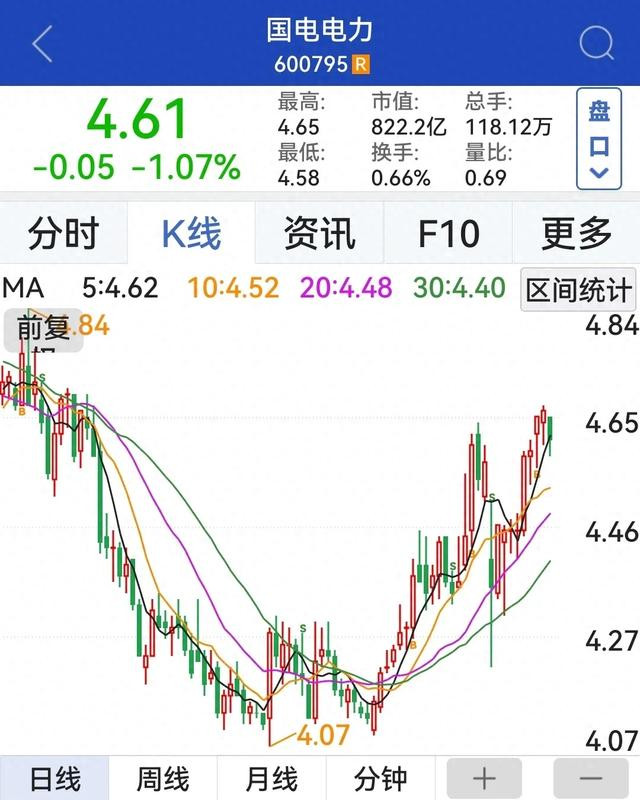Viewport: 640px width, 800px height.
Task: Open the 分钟 minute chart options
Action: 380,779
